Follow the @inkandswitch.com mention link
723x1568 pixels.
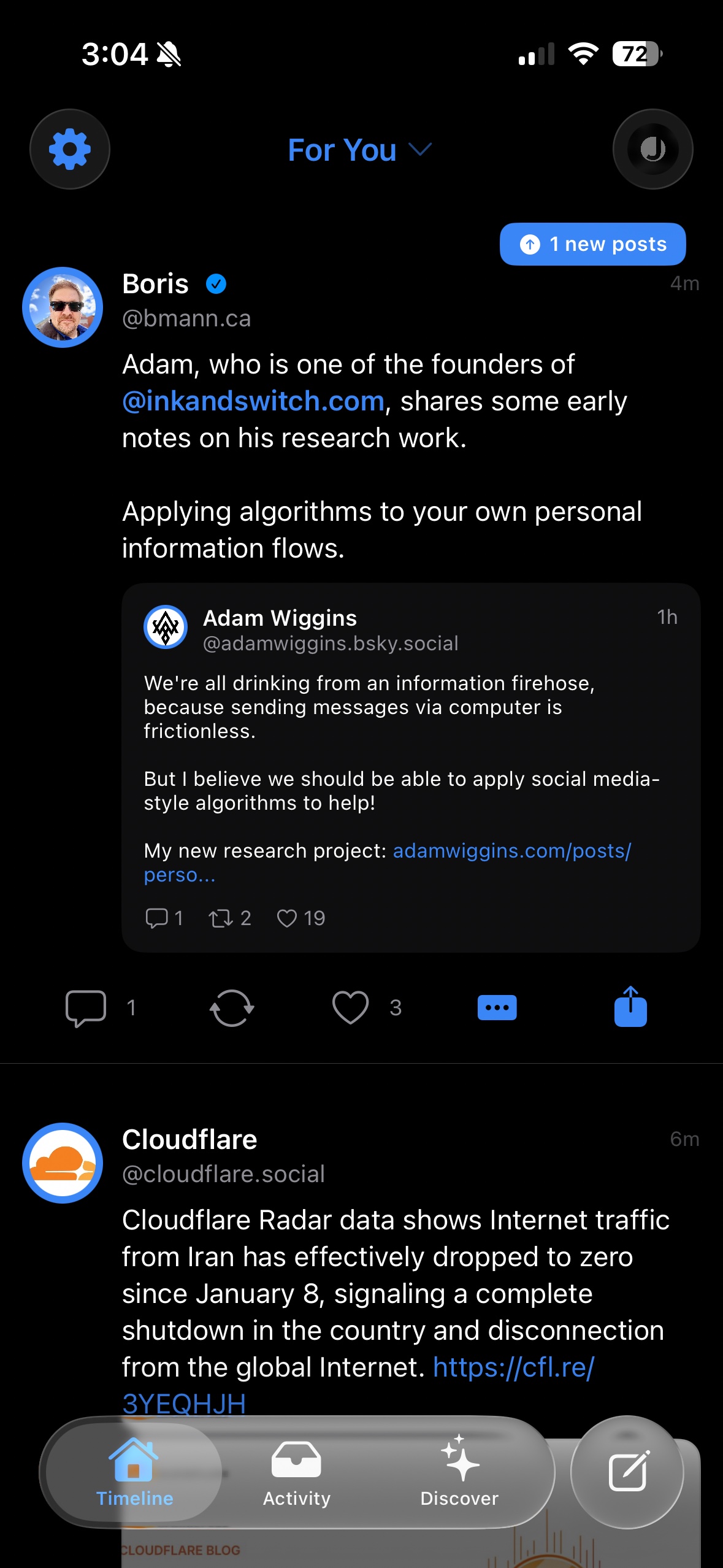(253, 401)
